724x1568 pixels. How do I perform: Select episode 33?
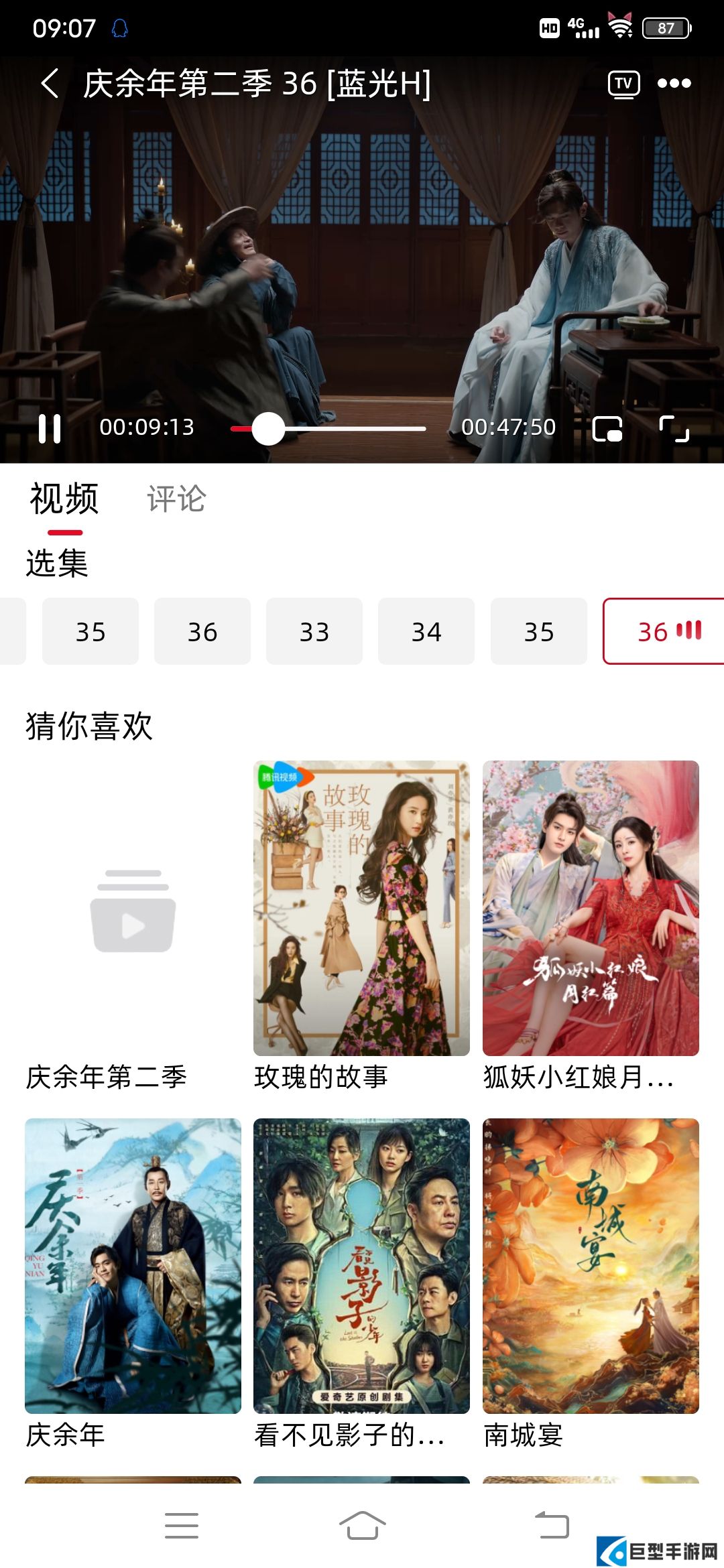(x=314, y=632)
